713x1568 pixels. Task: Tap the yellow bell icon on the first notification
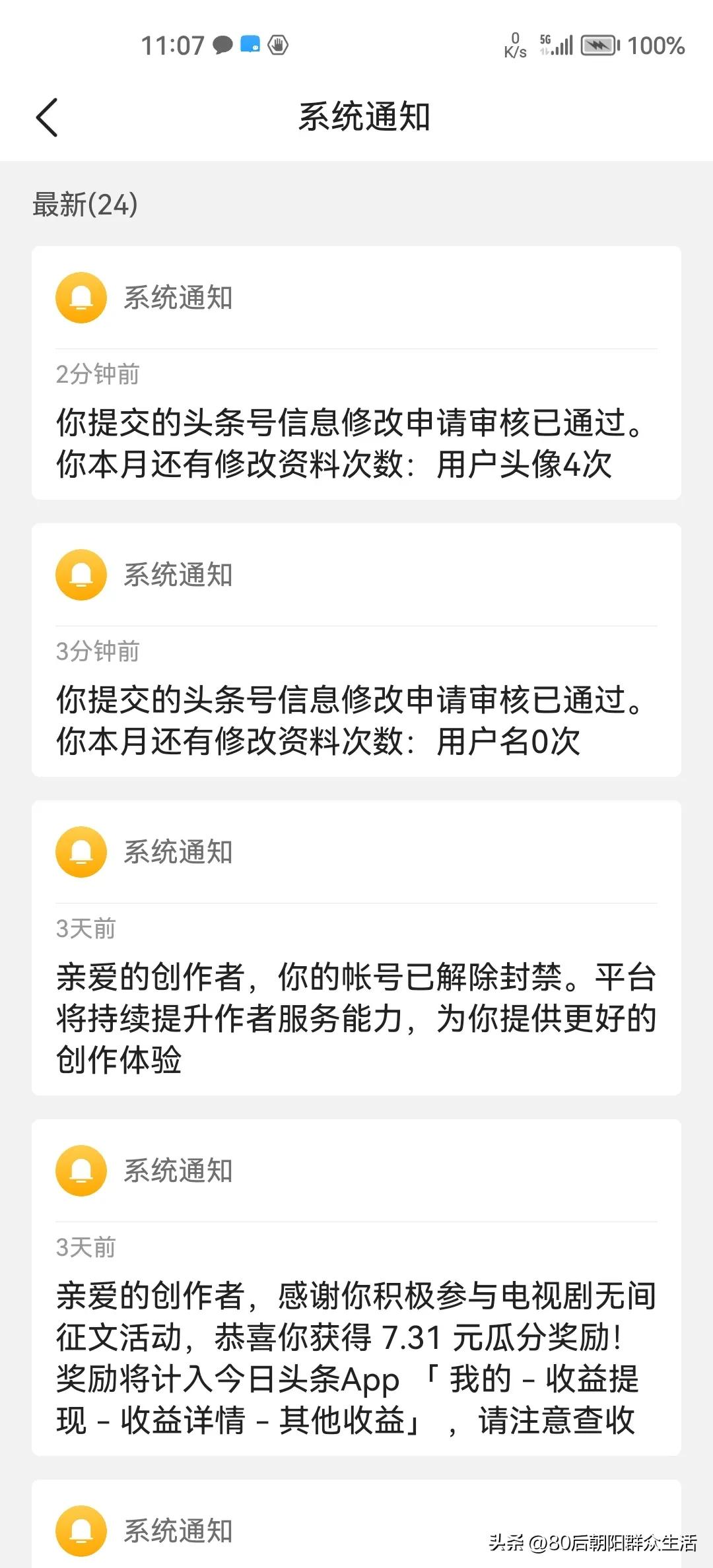coord(81,297)
